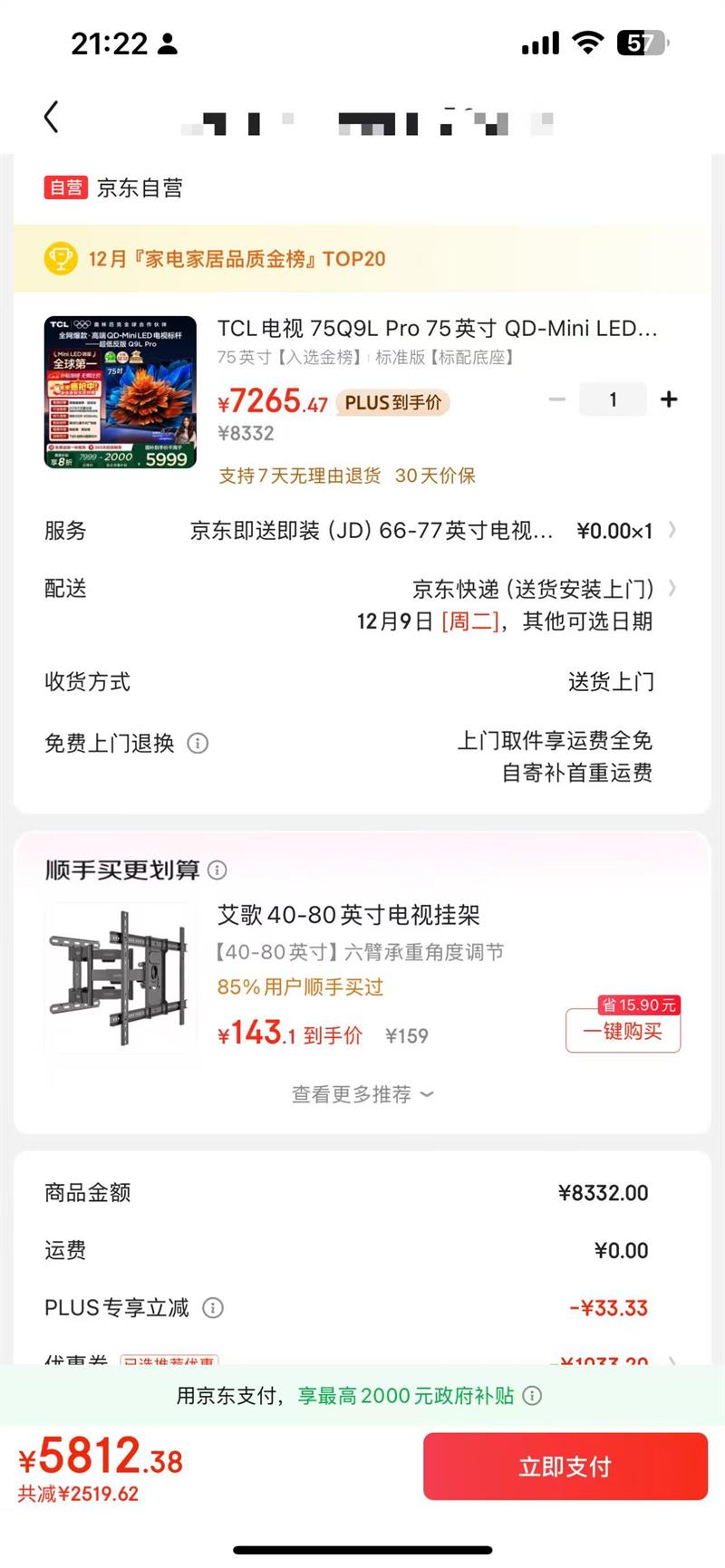Tap the battery indicator showing 57
725x1568 pixels.
[643, 42]
